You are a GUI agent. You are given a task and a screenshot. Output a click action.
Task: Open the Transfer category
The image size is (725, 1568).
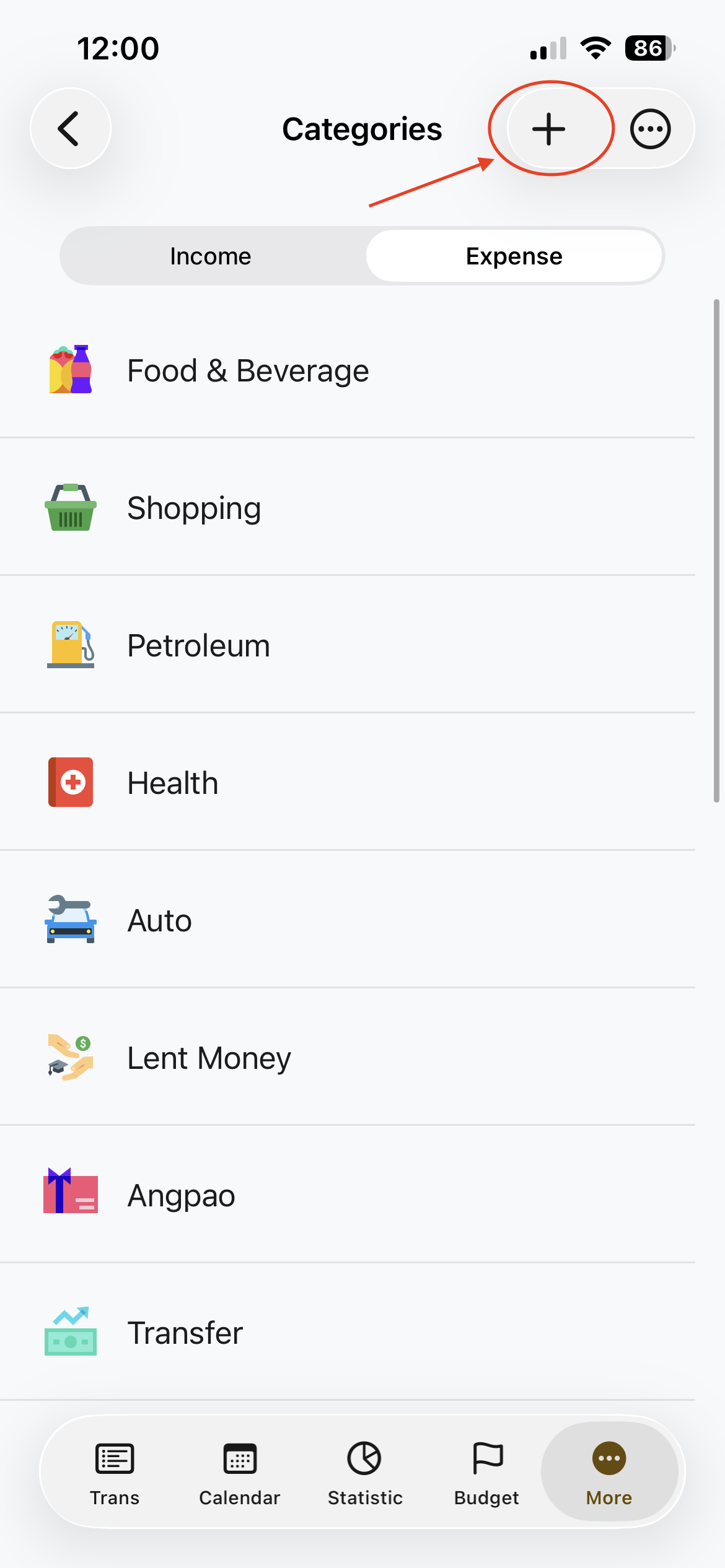tap(185, 1333)
